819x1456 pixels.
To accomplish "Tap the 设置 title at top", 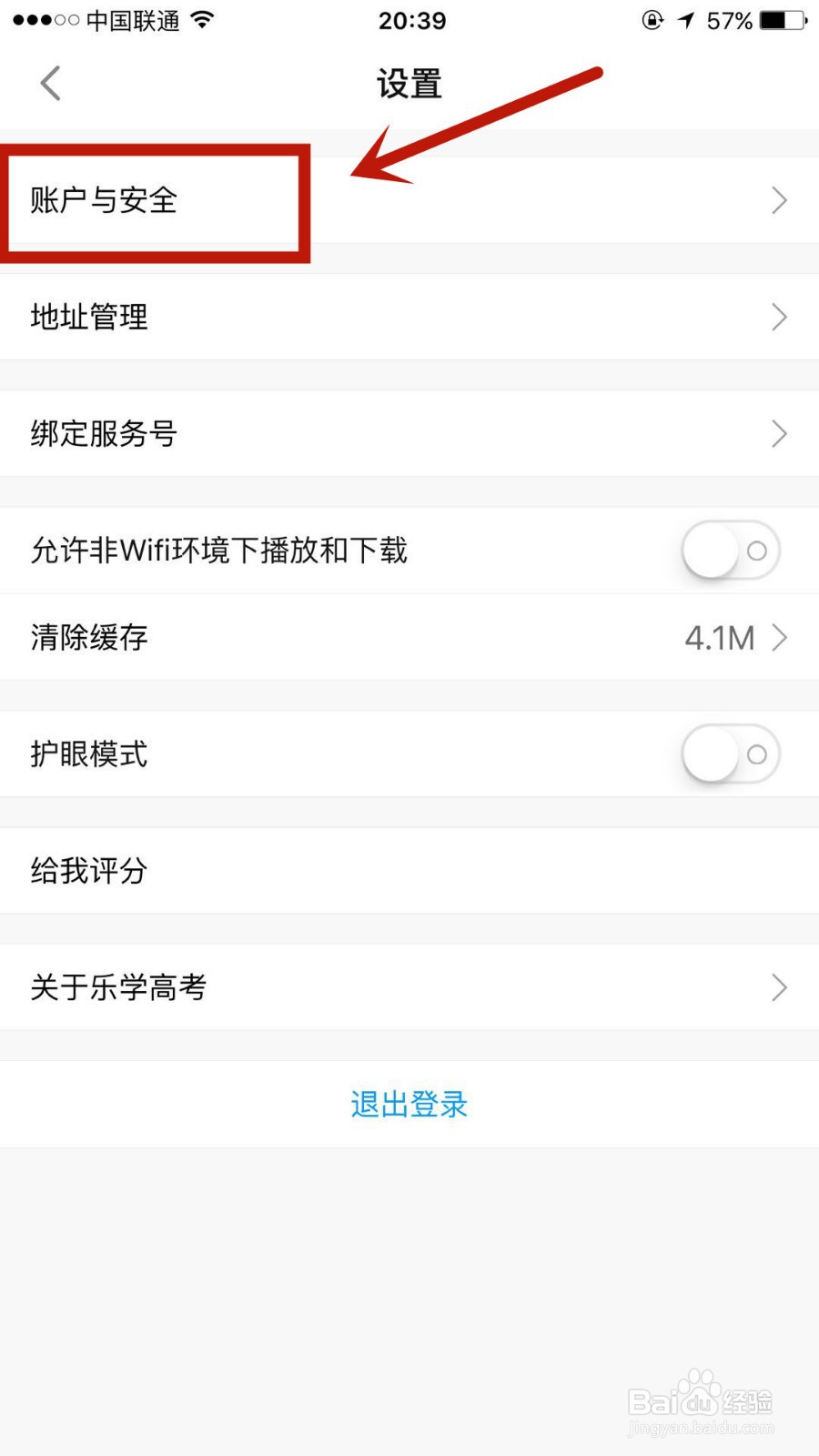I will click(x=409, y=83).
